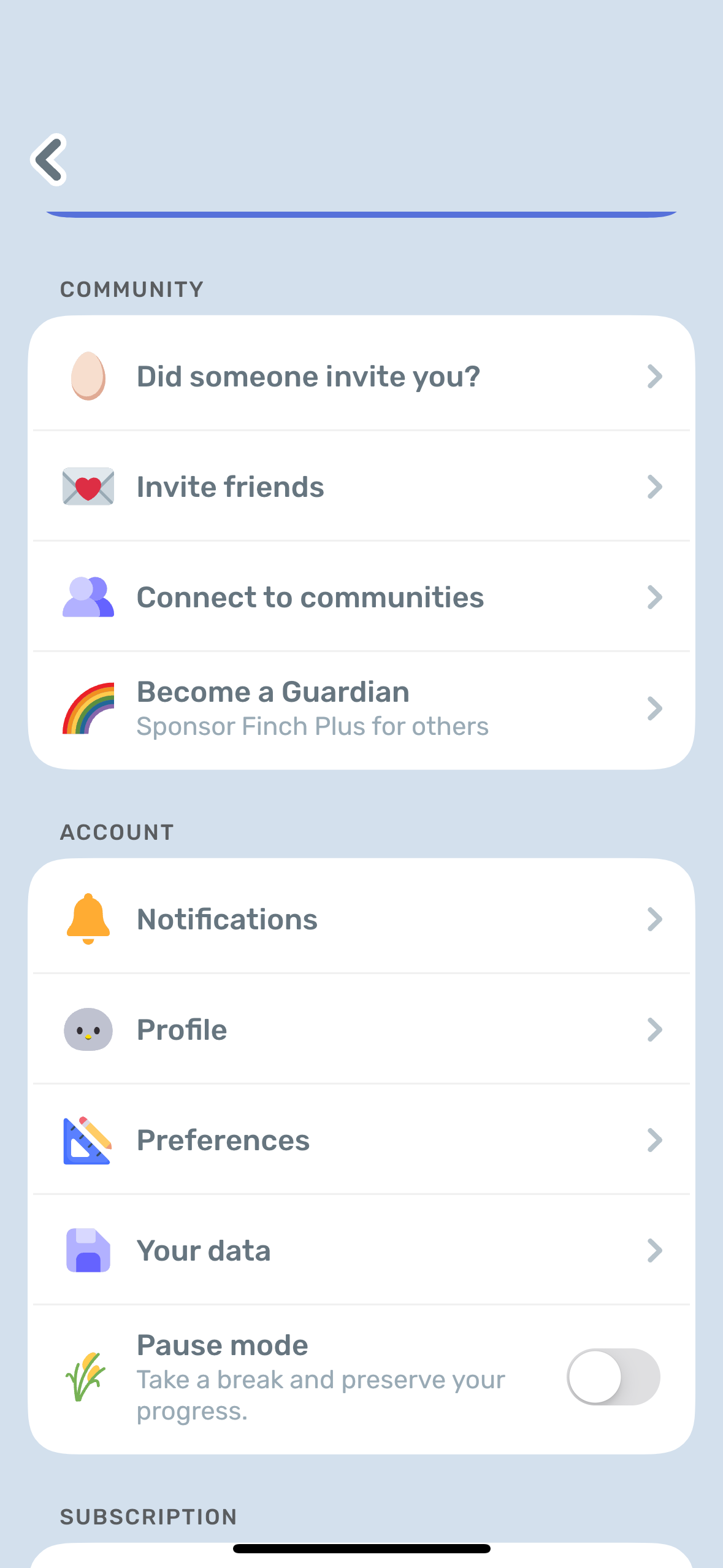
Task: Tap the wheat sprout Pause mode icon
Action: coord(87,1378)
